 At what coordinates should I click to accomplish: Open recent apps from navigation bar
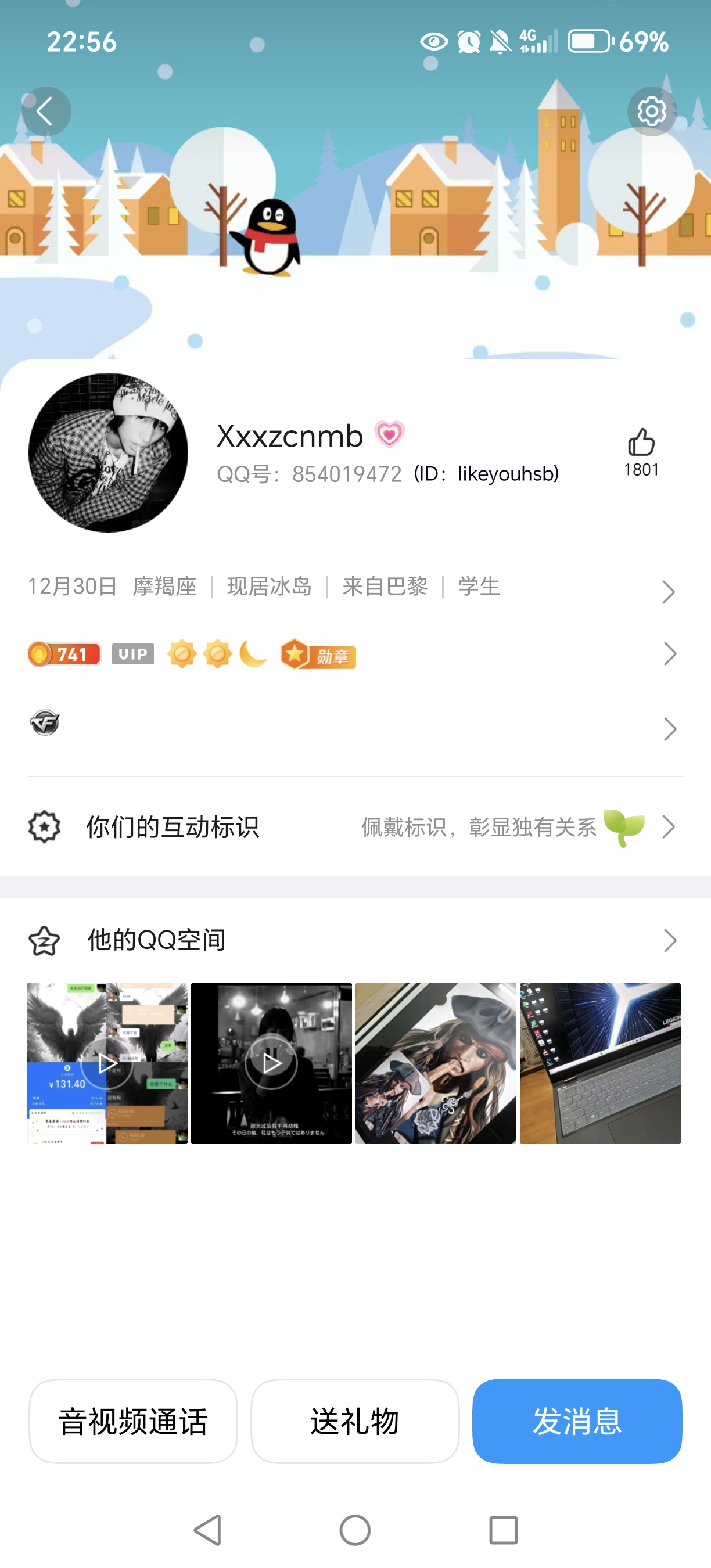coord(504,1530)
